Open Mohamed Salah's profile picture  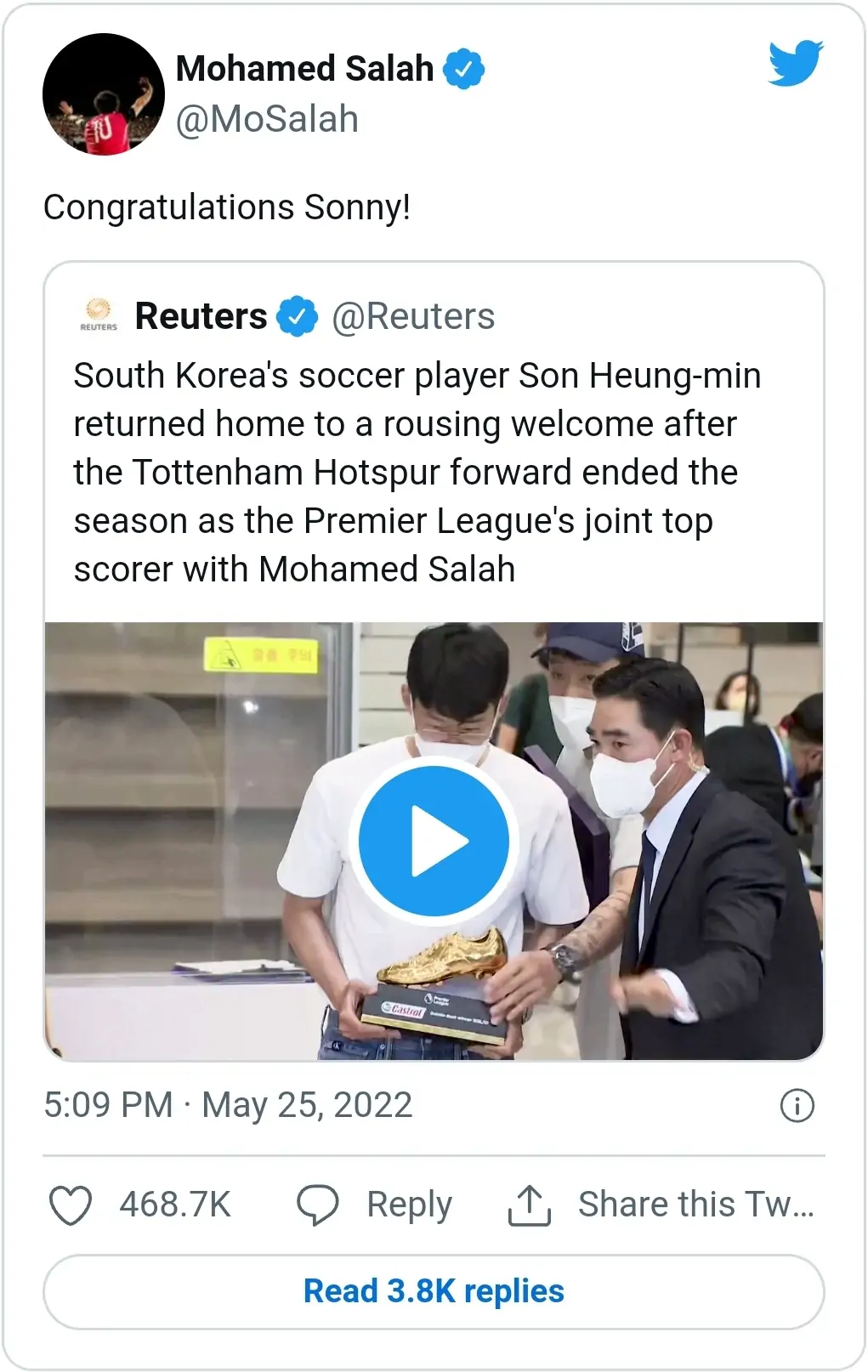click(103, 94)
